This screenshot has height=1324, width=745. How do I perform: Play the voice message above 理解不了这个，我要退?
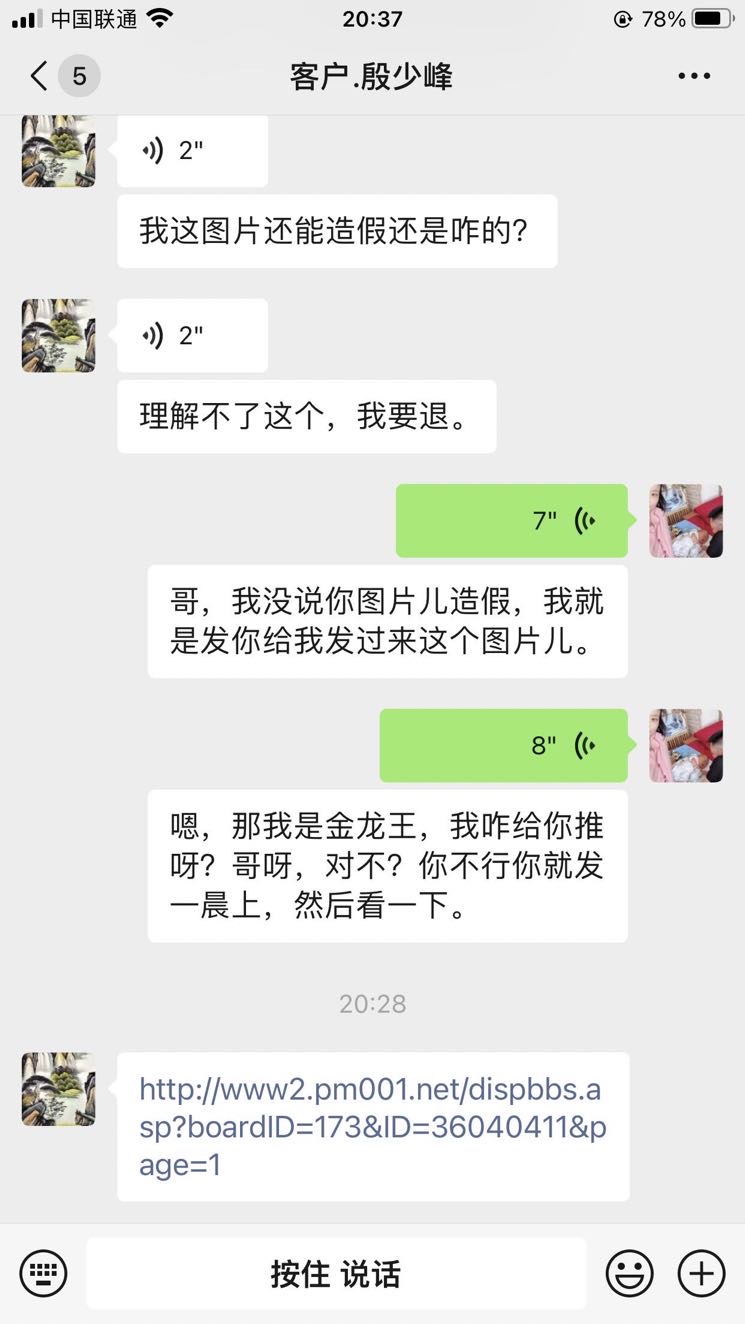[x=192, y=336]
